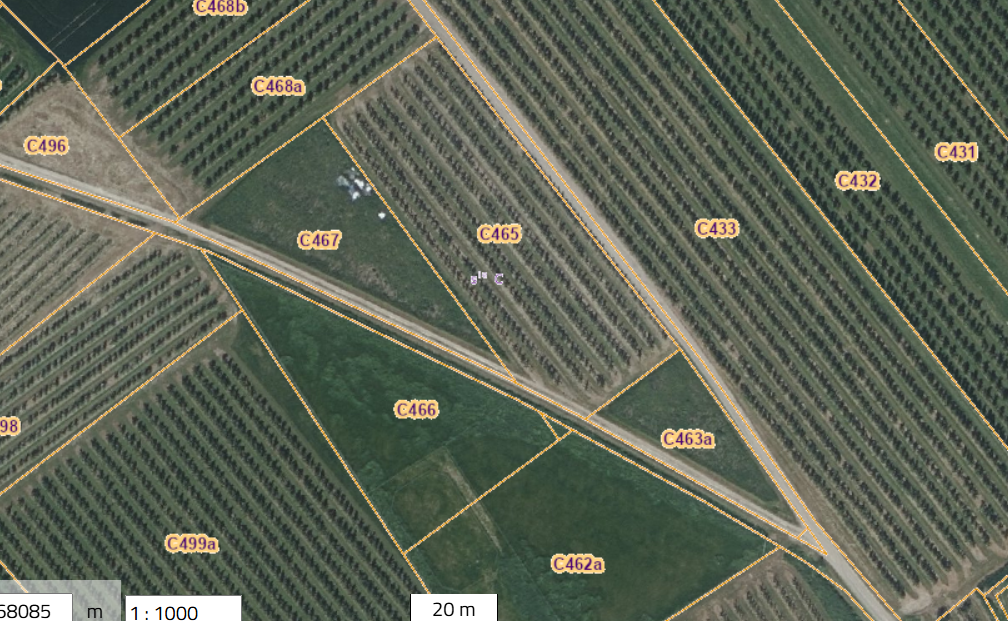Edit the coordinate field showing 58085
This screenshot has width=1008, height=621.
click(36, 609)
